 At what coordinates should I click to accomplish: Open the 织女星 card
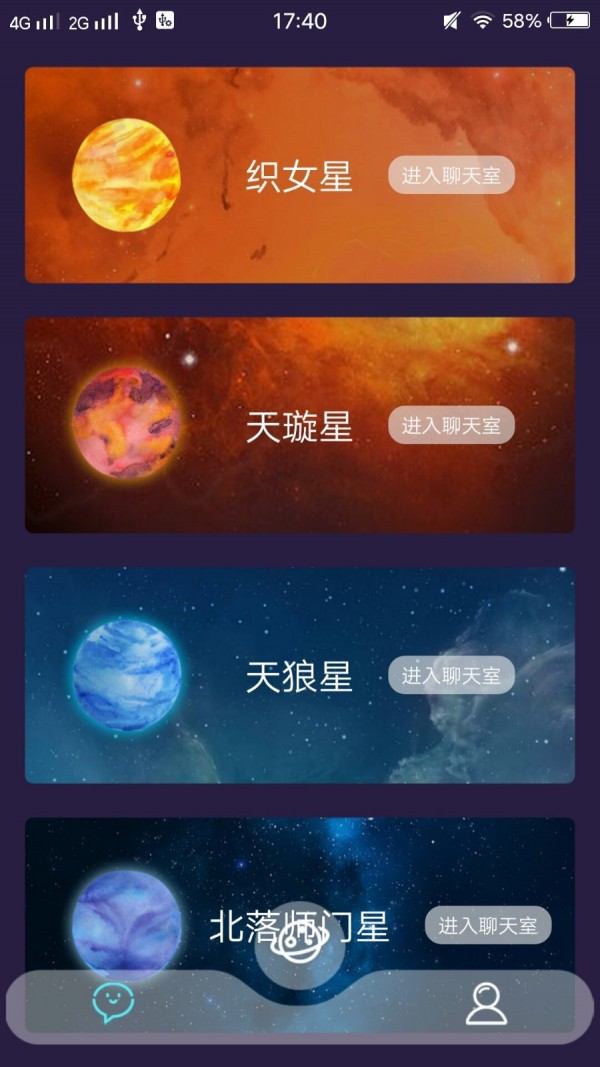click(x=299, y=176)
